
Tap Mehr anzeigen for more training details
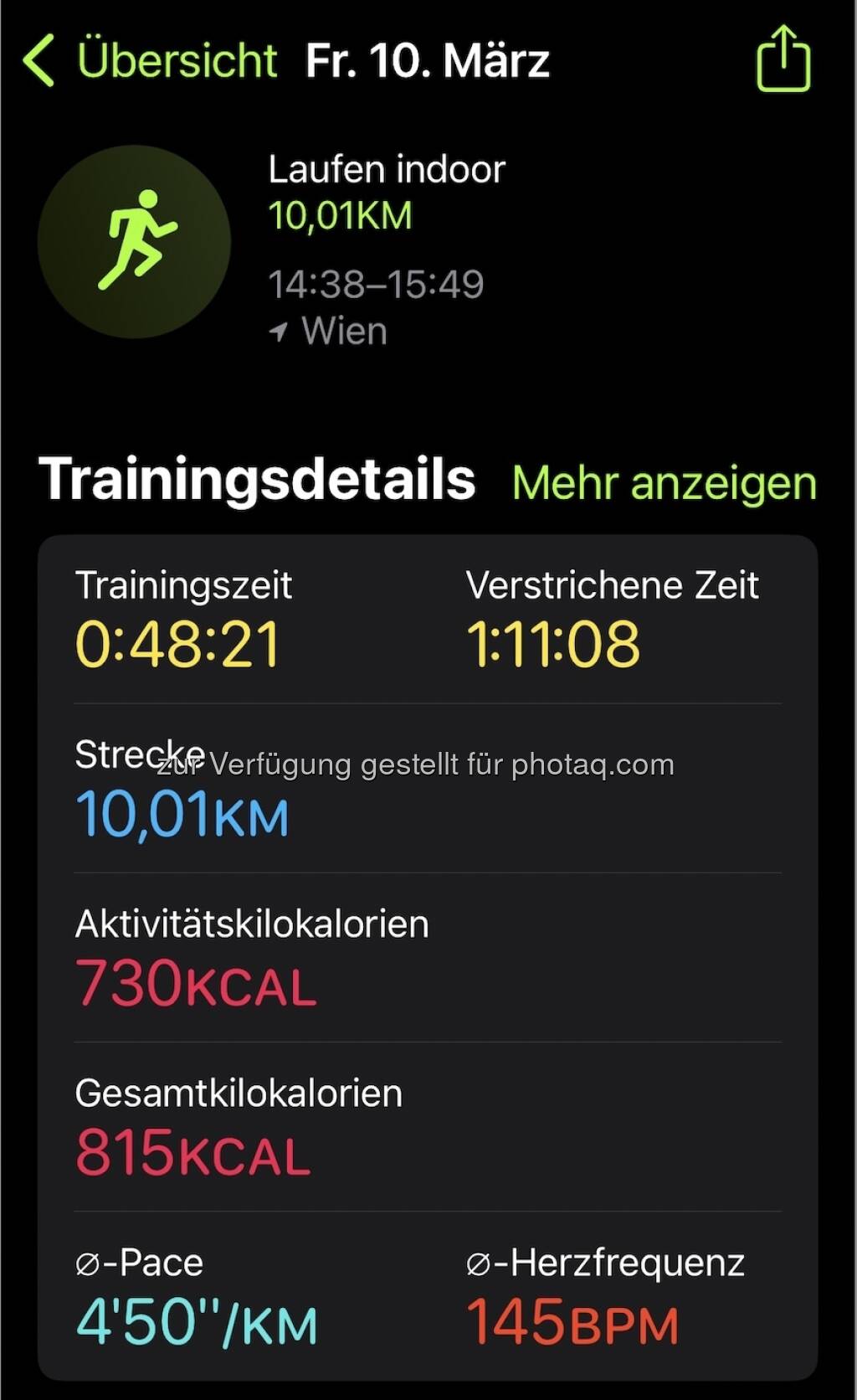(x=665, y=483)
